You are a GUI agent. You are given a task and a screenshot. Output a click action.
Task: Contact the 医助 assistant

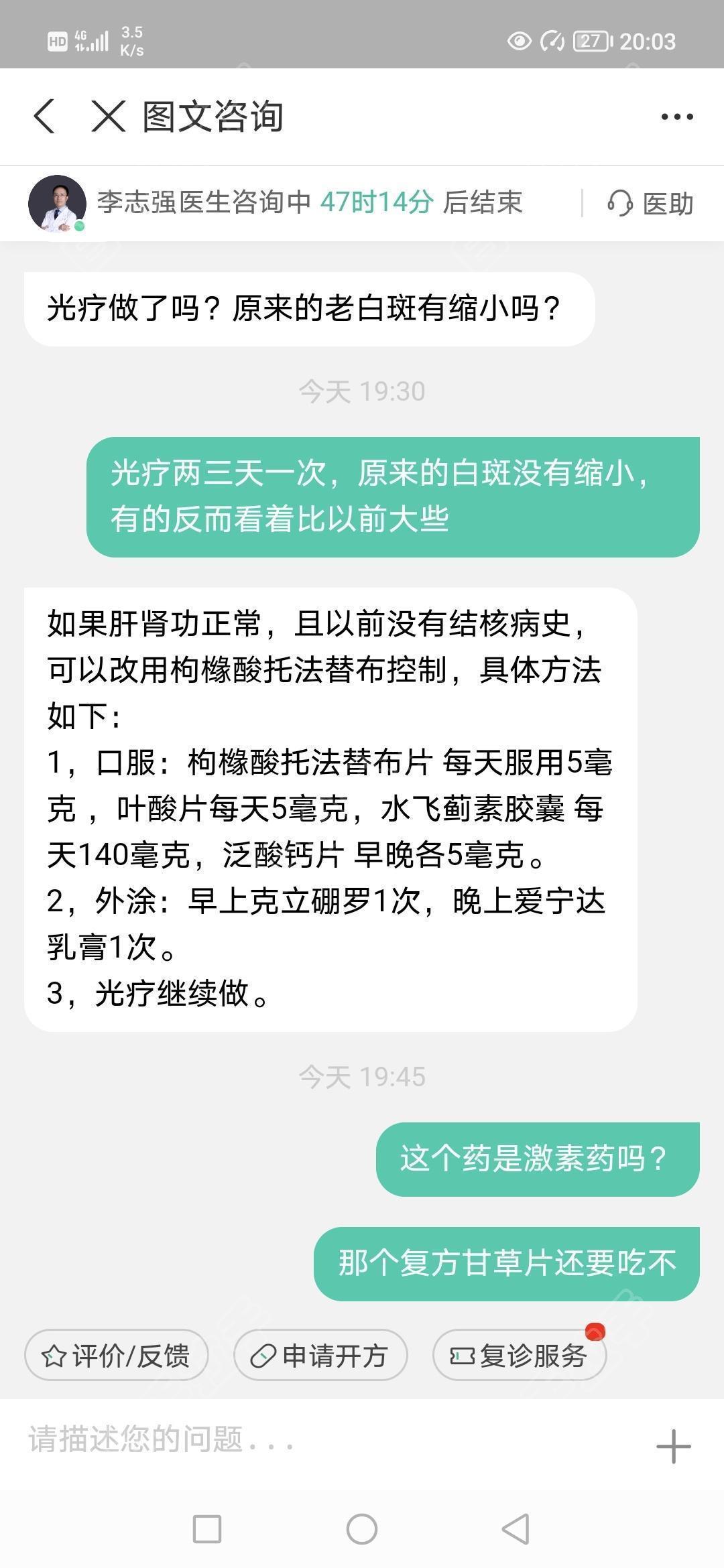[x=650, y=204]
